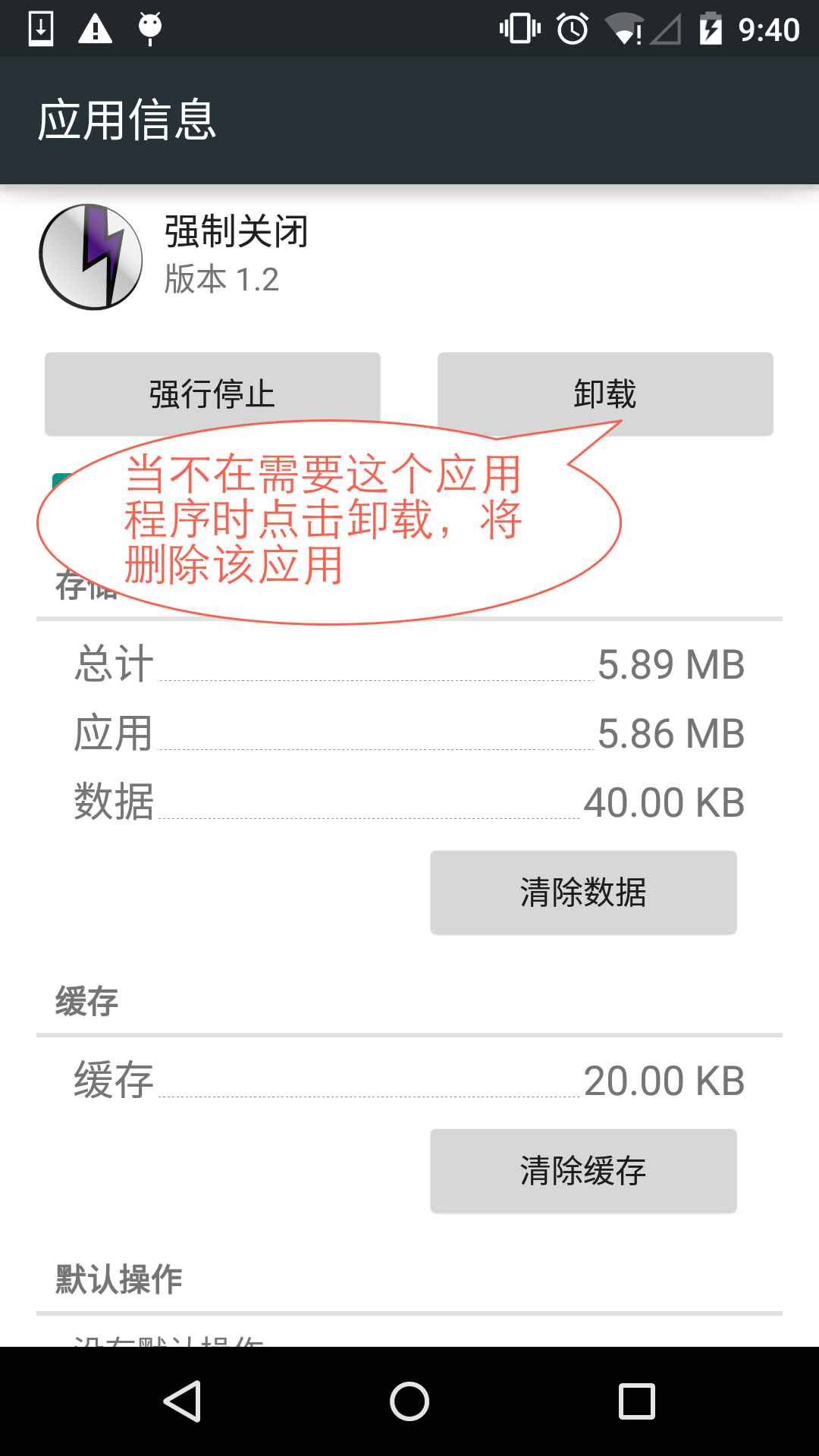Return to the home screen
Viewport: 819px width, 1456px height.
pyautogui.click(x=409, y=1401)
